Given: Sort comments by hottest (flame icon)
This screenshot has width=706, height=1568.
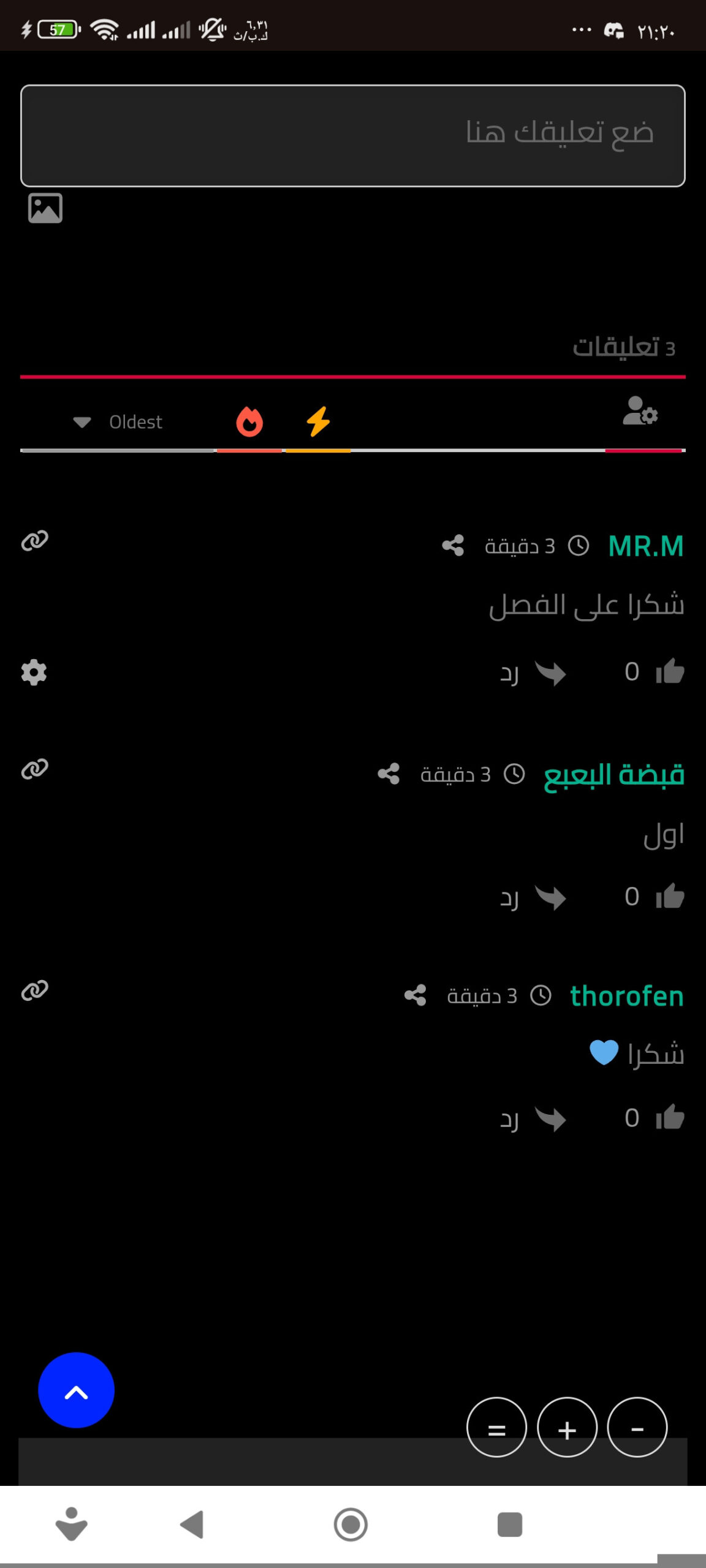Looking at the screenshot, I should (x=249, y=422).
